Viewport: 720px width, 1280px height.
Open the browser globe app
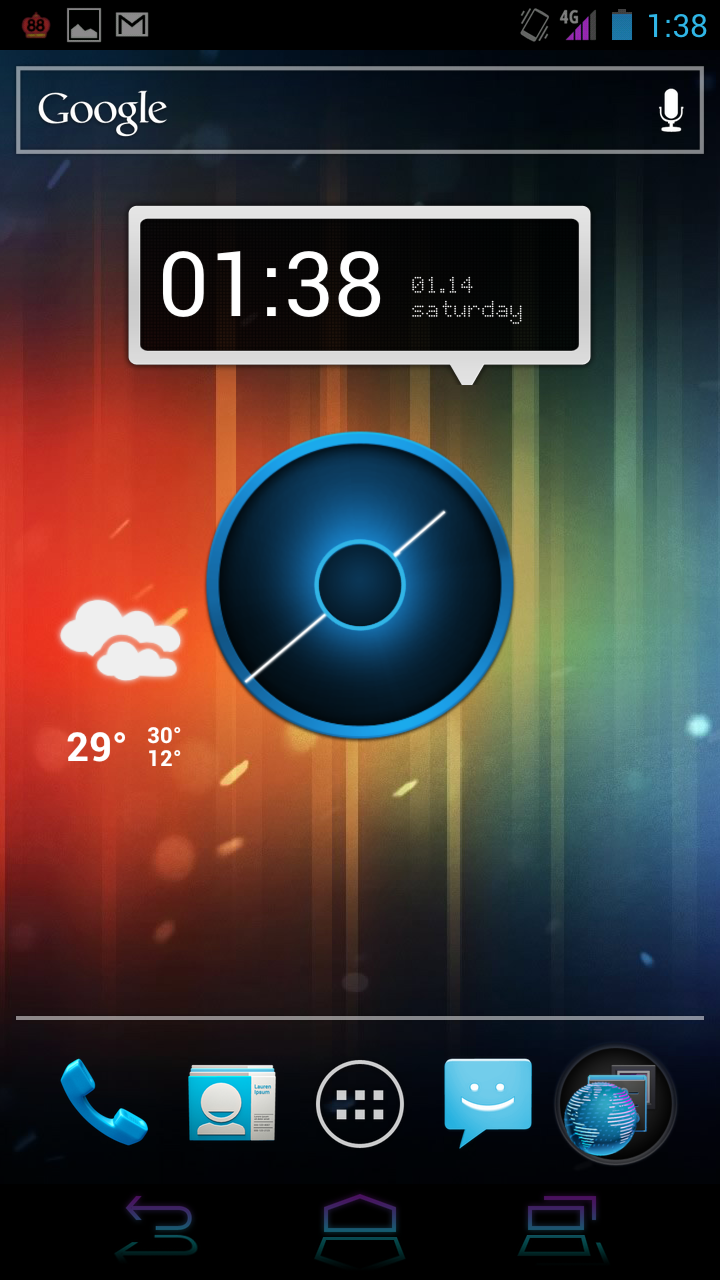click(615, 1105)
